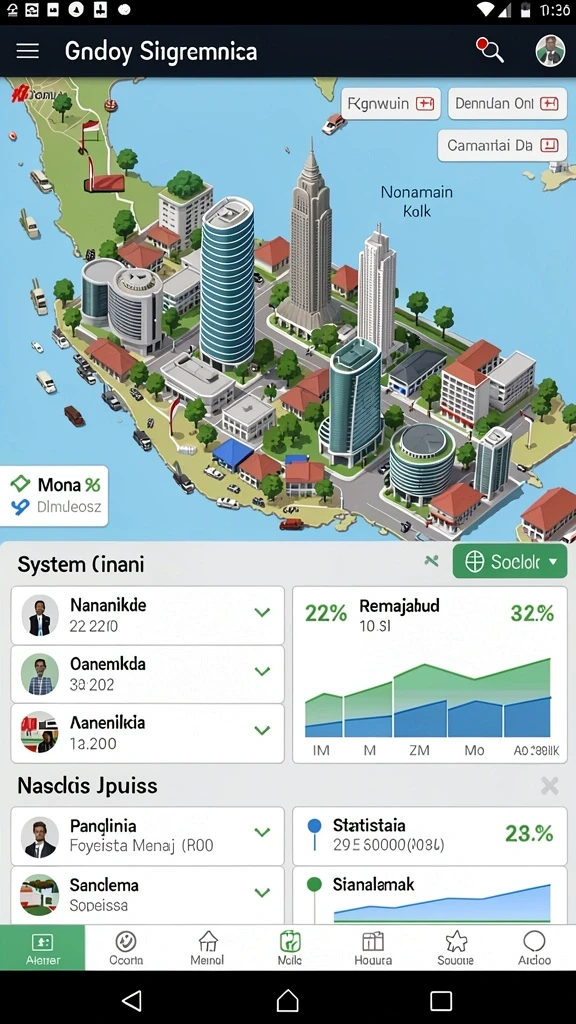Image resolution: width=576 pixels, height=1024 pixels.
Task: Switch to the Souatte tab
Action: pos(455,948)
